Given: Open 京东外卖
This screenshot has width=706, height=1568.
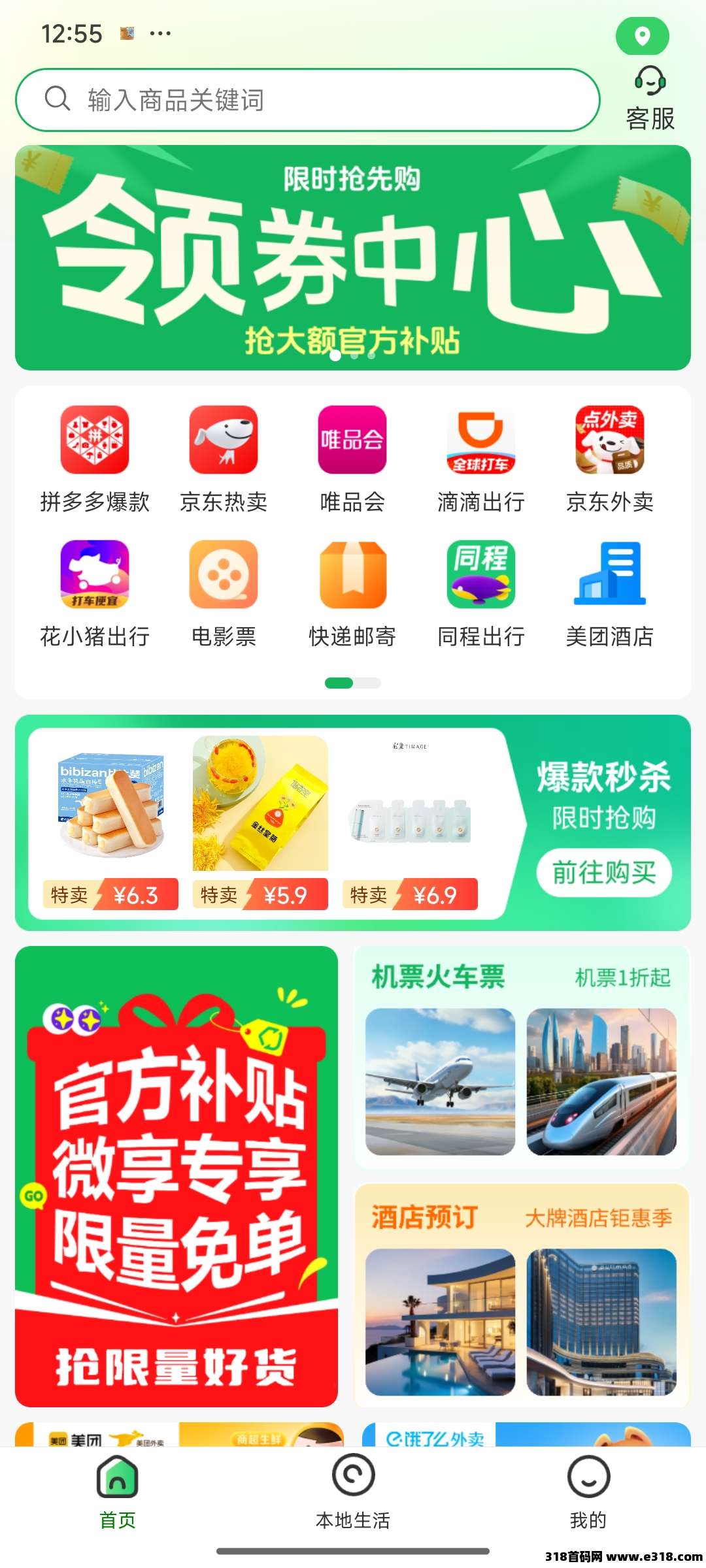Looking at the screenshot, I should (610, 459).
